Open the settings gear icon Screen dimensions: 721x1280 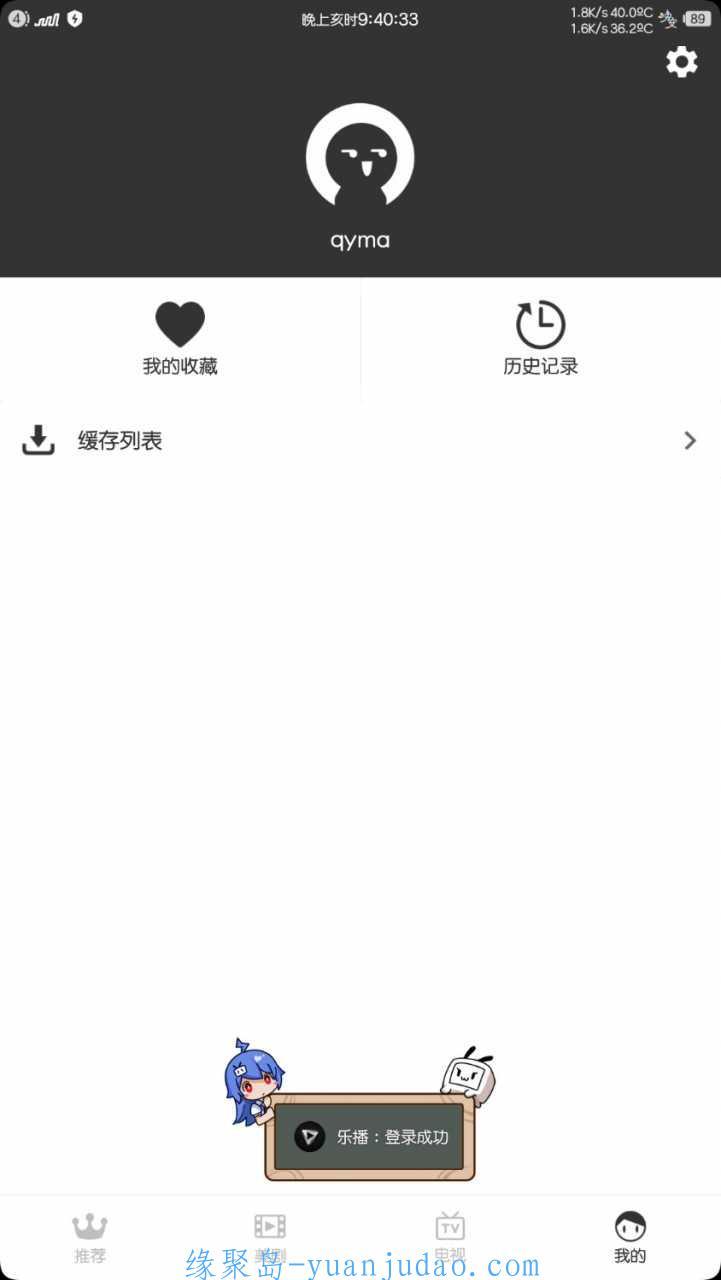[682, 62]
